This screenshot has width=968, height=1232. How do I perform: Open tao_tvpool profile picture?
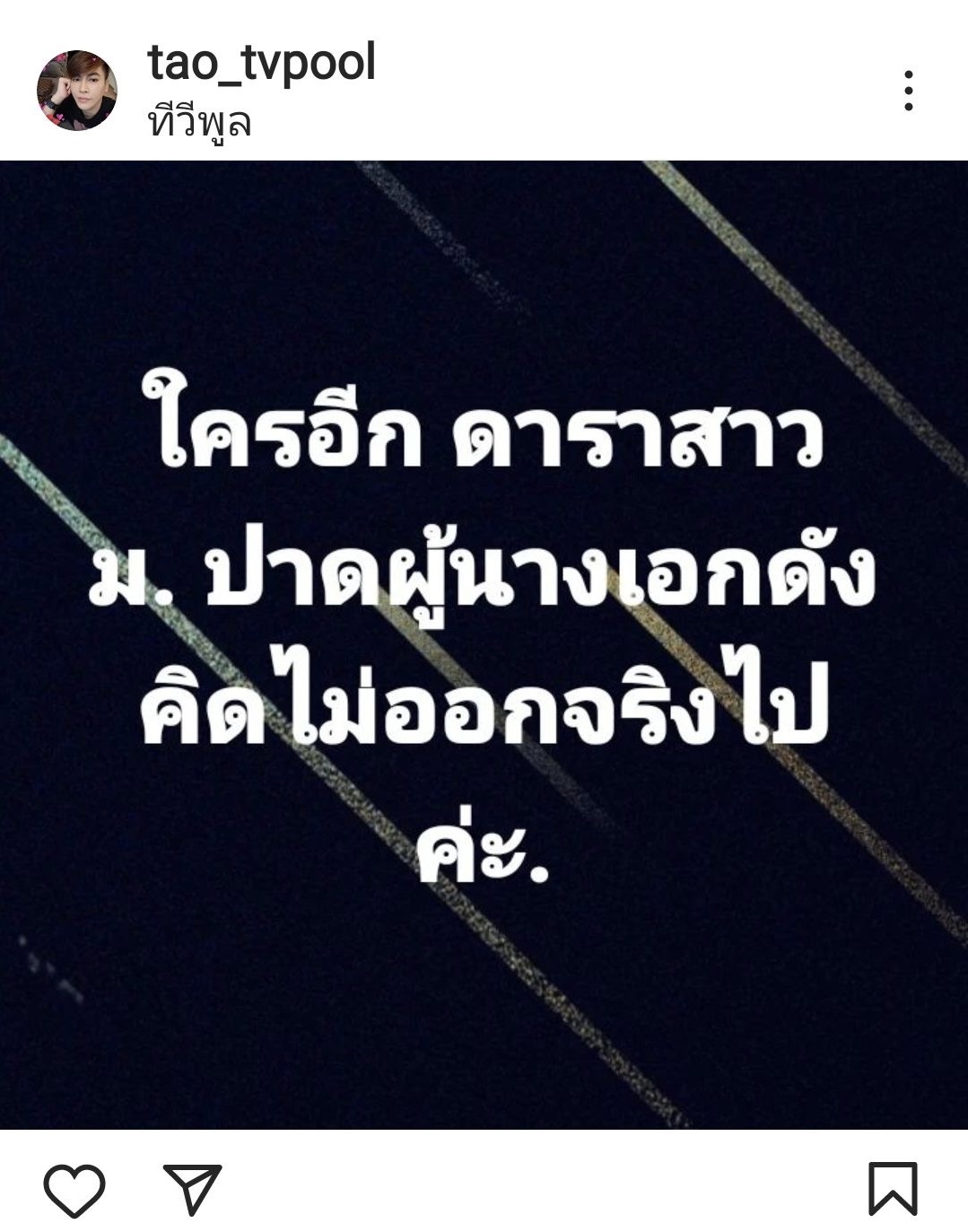76,90
